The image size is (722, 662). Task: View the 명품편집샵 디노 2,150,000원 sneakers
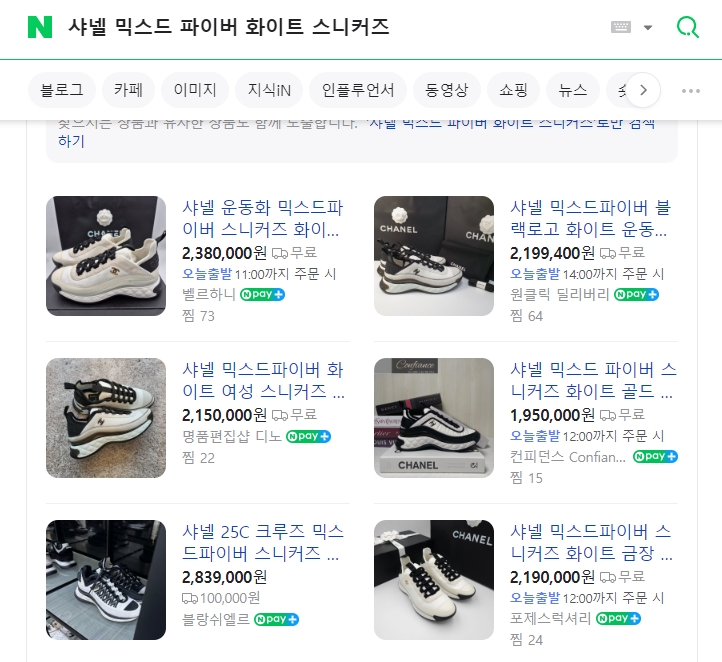262,381
